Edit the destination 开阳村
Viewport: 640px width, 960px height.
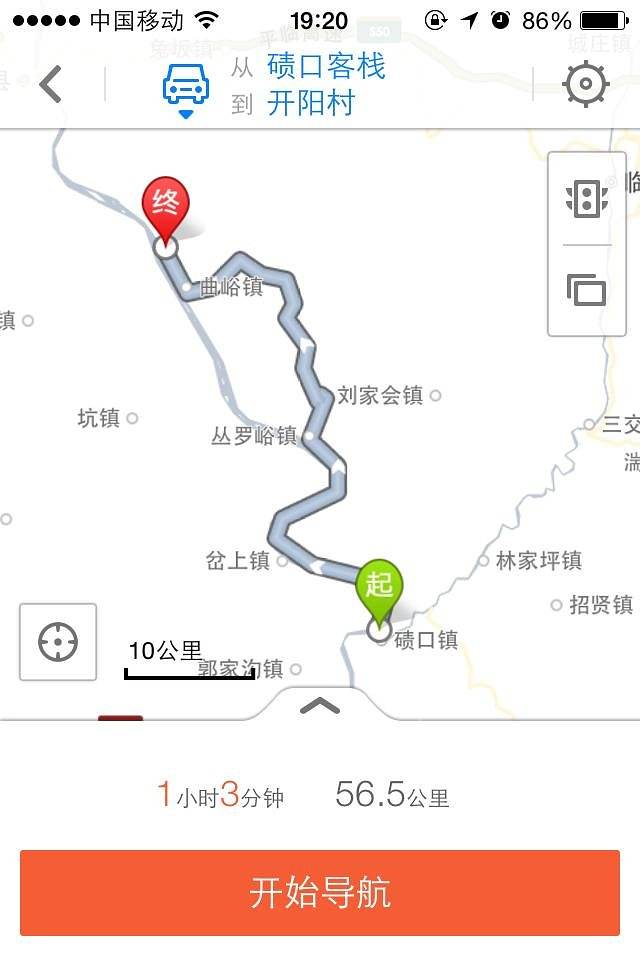tap(311, 104)
